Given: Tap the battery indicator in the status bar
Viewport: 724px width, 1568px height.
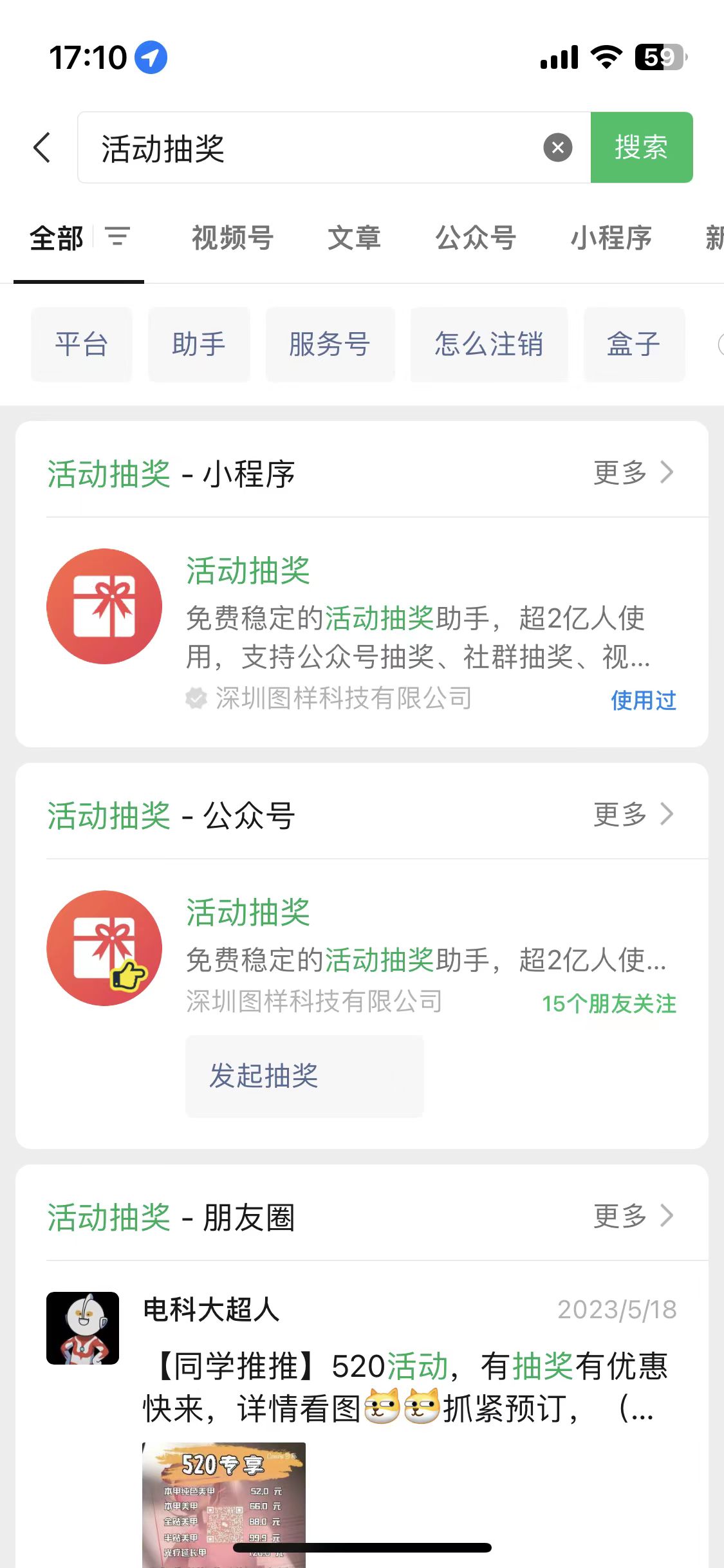Looking at the screenshot, I should point(656,57).
